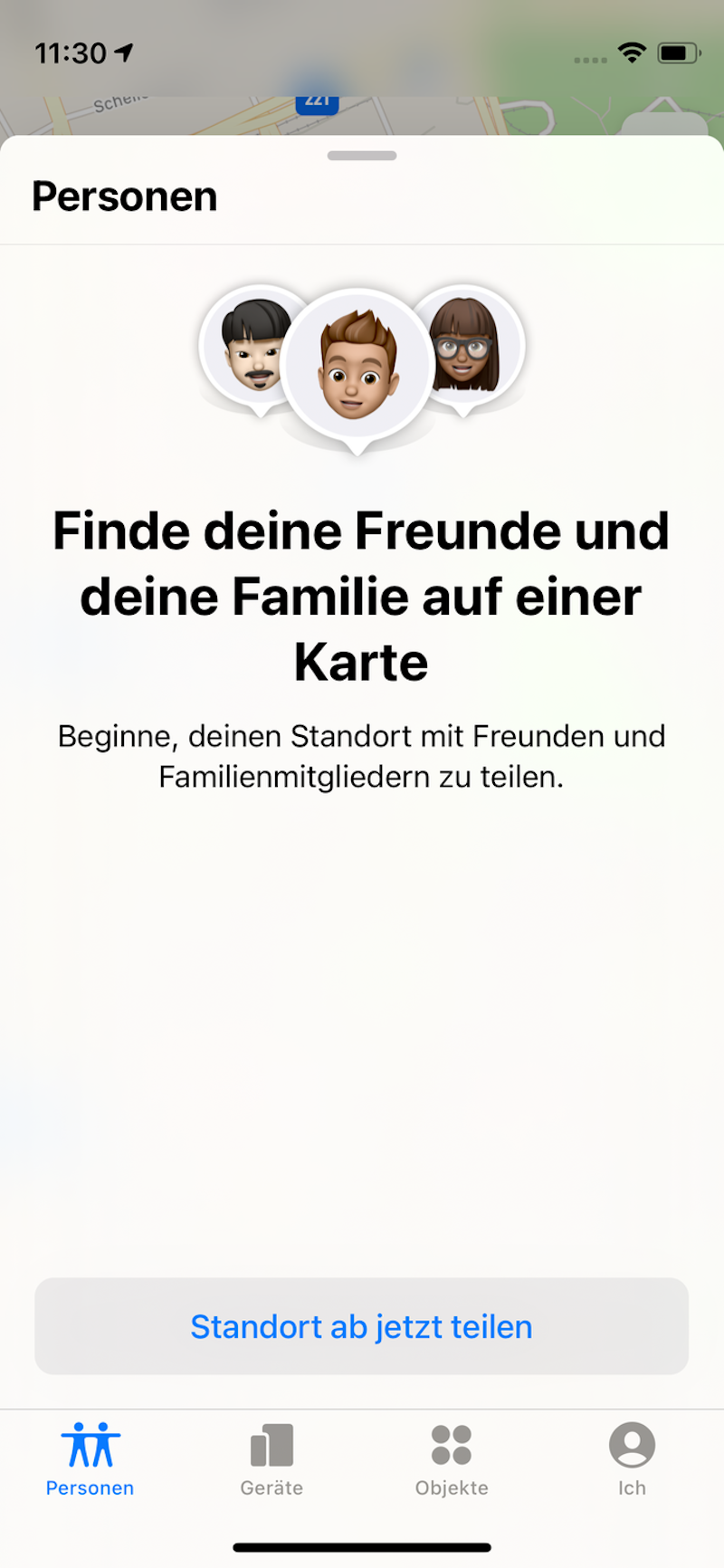Open the Objekte tab
Viewport: 724px width, 1568px height.
pos(452,1458)
